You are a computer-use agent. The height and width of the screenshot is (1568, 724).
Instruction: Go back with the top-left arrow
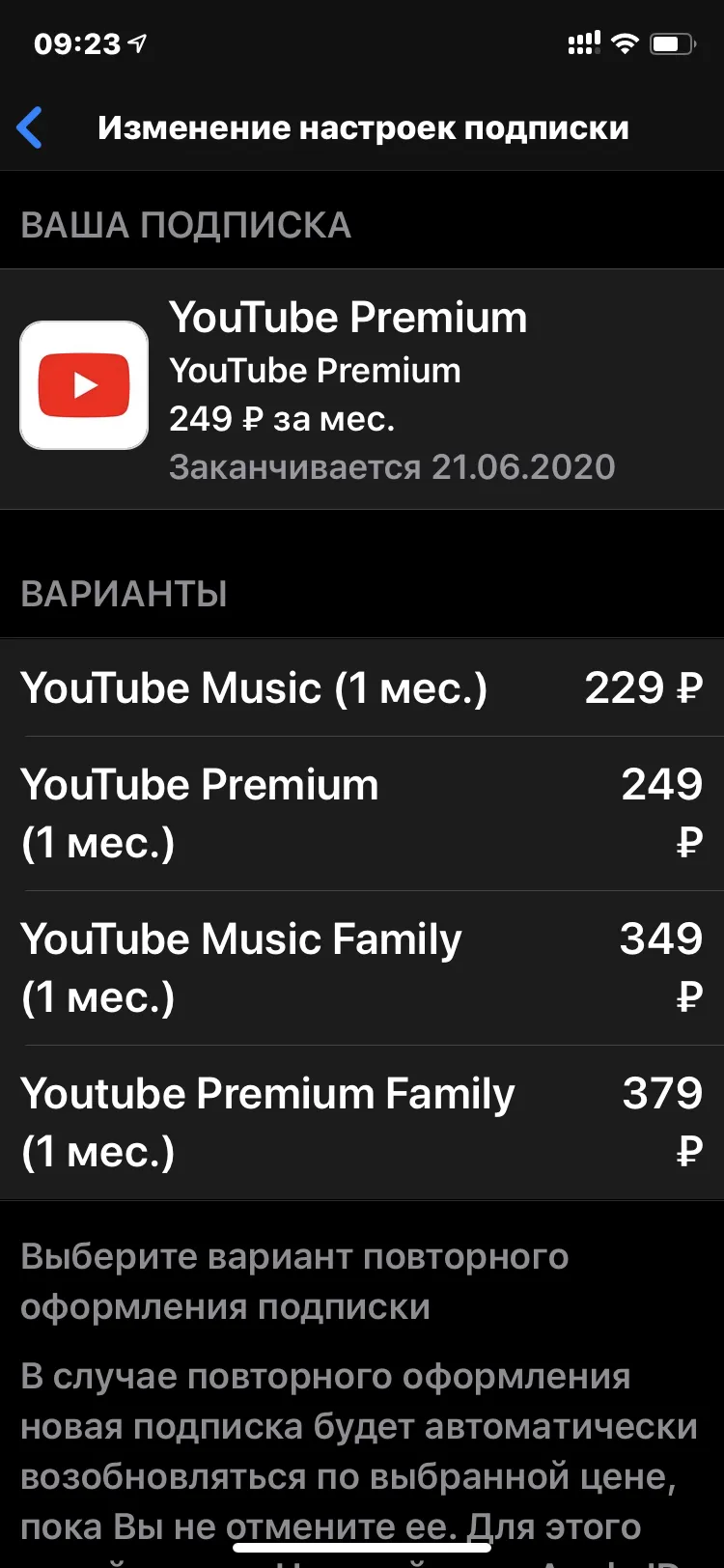(30, 127)
